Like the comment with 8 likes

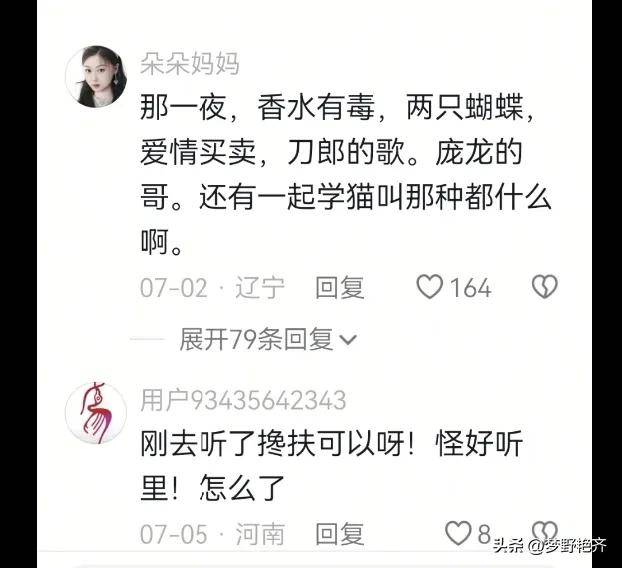[458, 533]
